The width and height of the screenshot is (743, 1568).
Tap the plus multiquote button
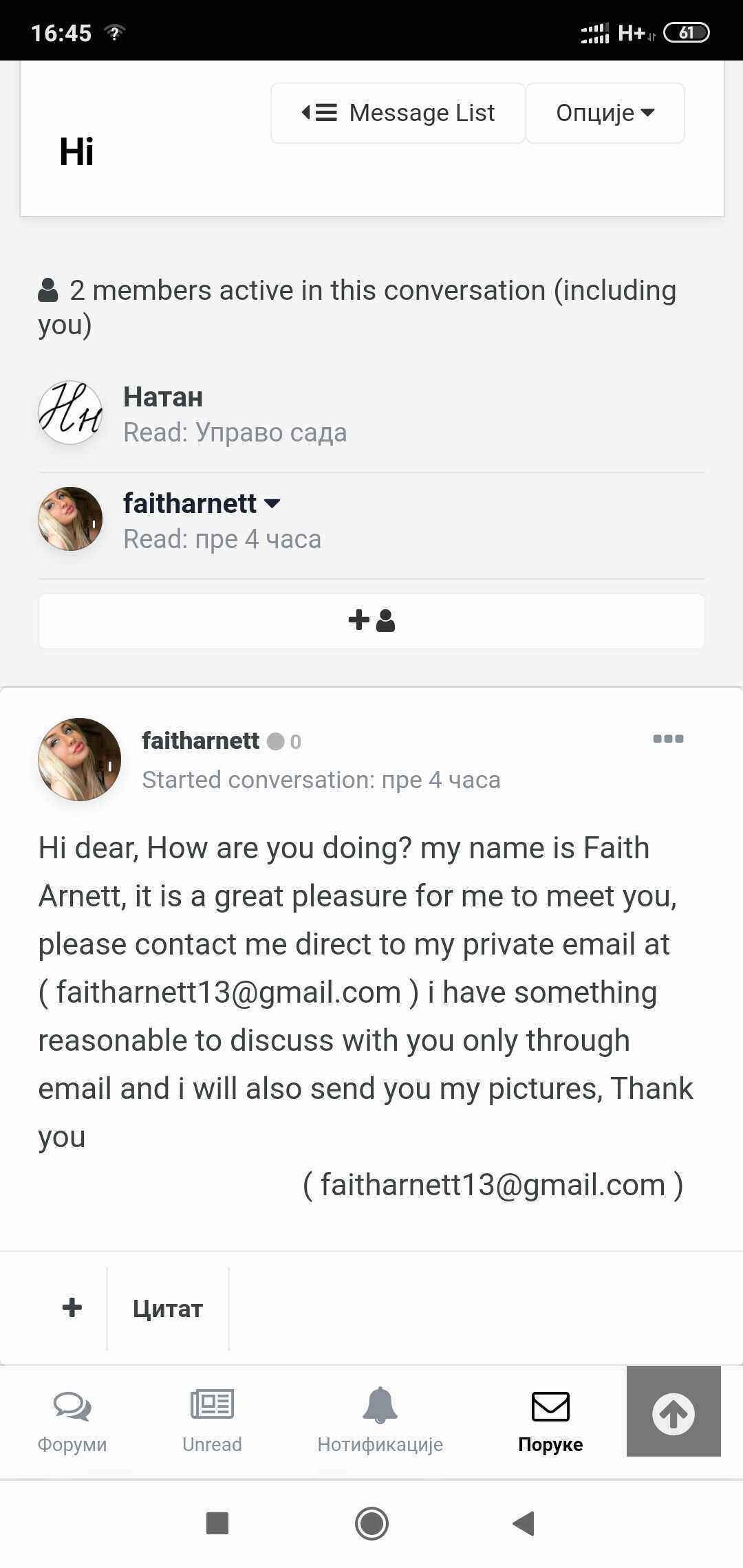[72, 1307]
